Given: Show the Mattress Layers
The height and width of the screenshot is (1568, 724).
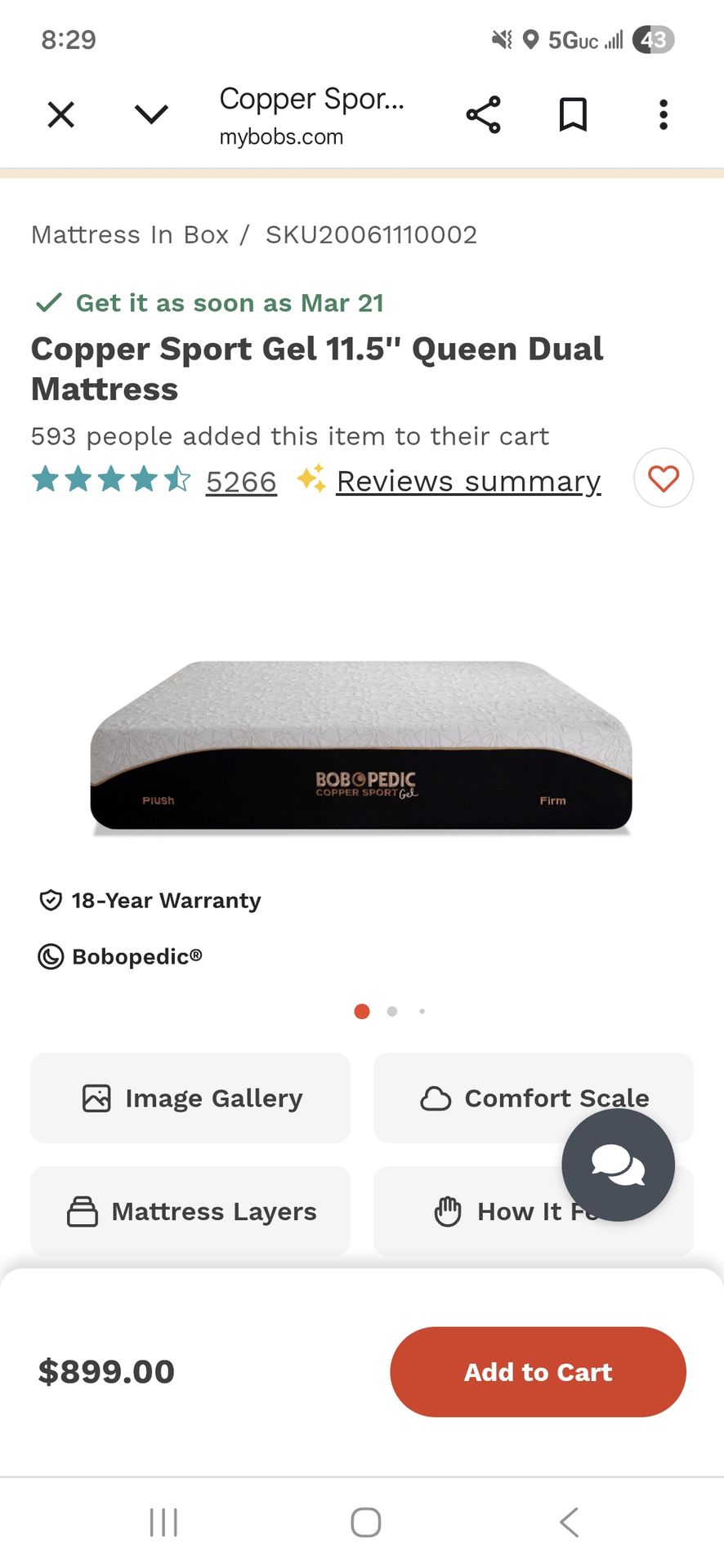Looking at the screenshot, I should pyautogui.click(x=190, y=1211).
